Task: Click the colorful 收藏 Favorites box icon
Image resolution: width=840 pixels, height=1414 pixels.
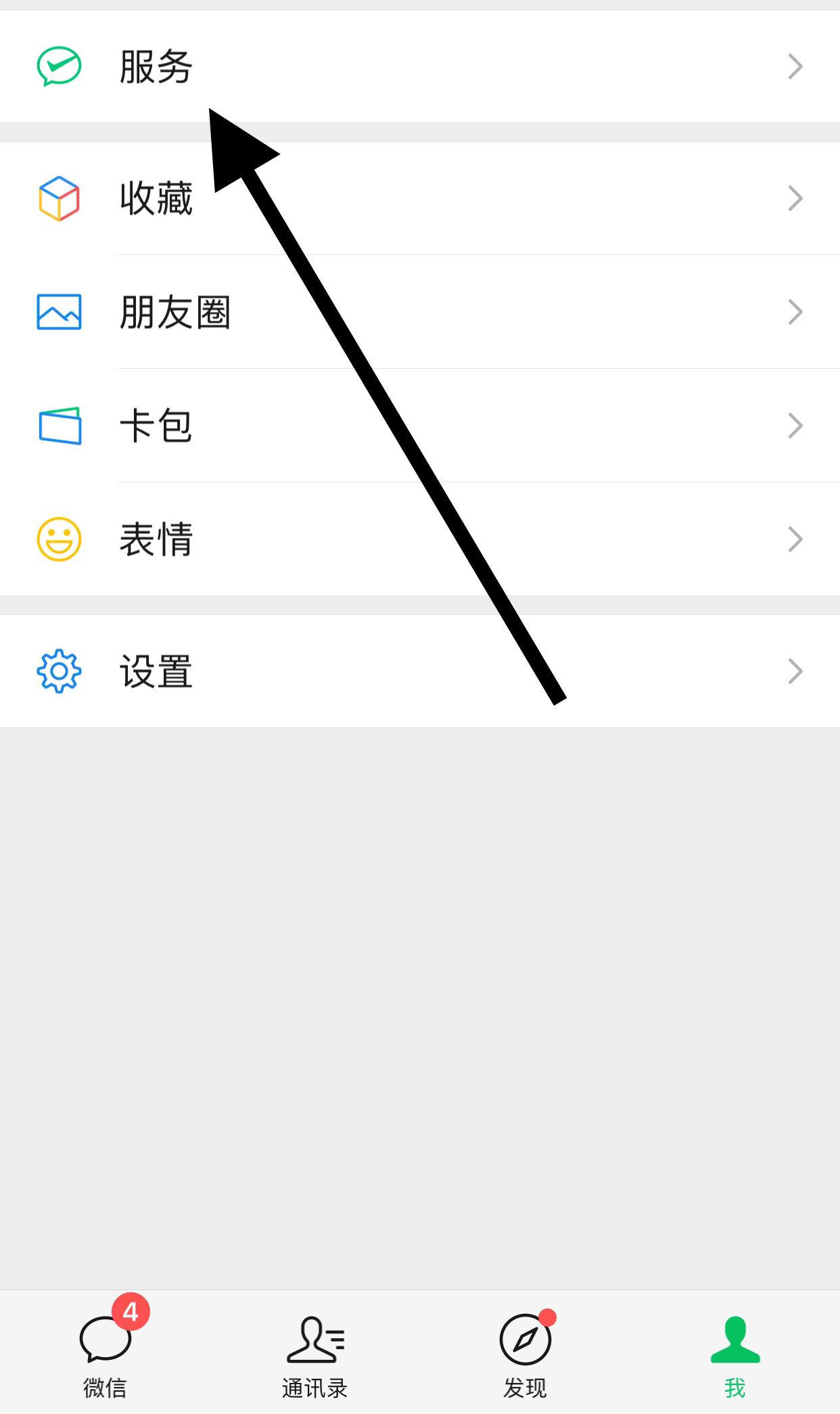Action: pyautogui.click(x=60, y=200)
